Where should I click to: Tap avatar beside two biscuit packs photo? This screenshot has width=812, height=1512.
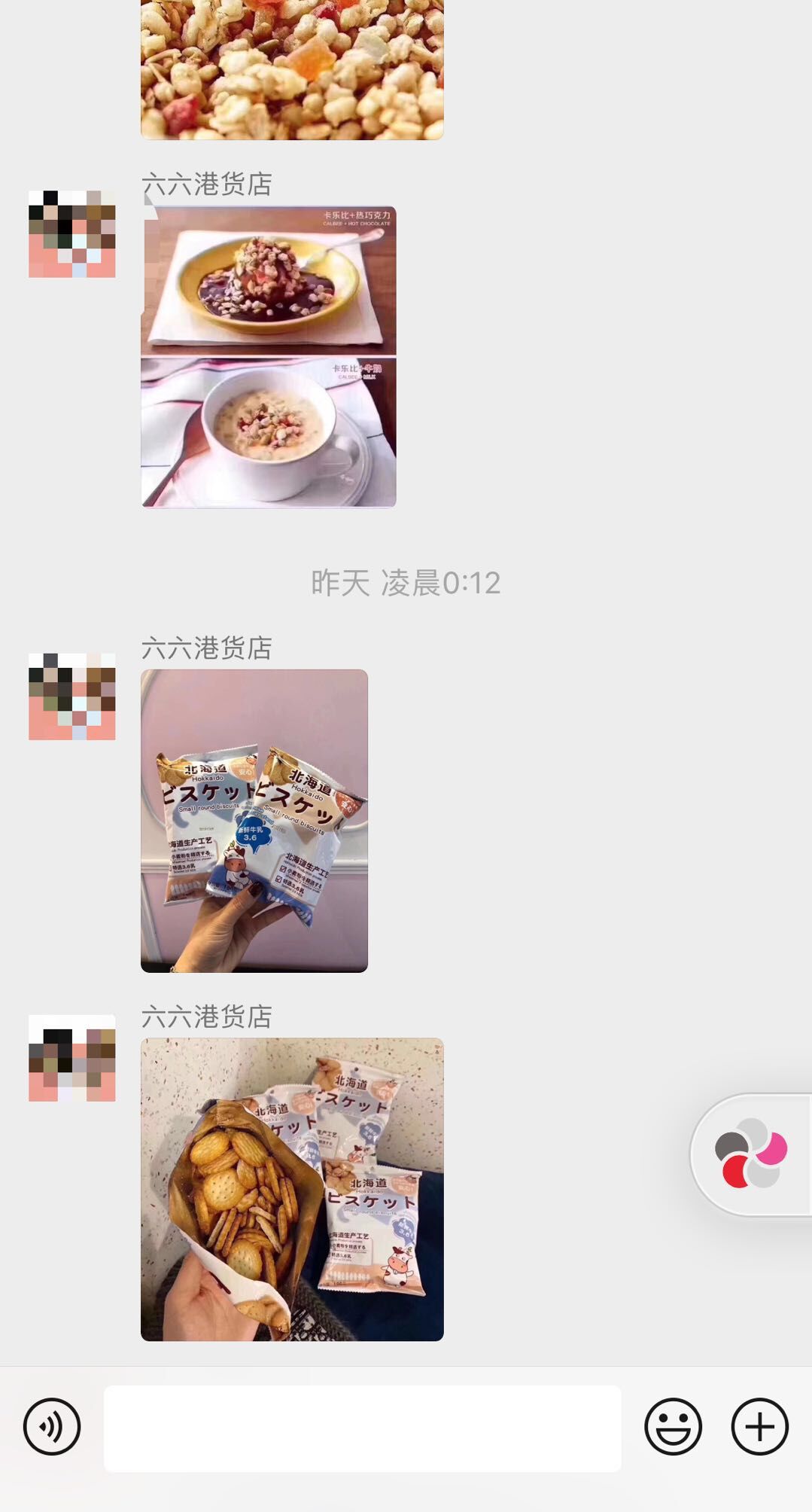point(72,697)
